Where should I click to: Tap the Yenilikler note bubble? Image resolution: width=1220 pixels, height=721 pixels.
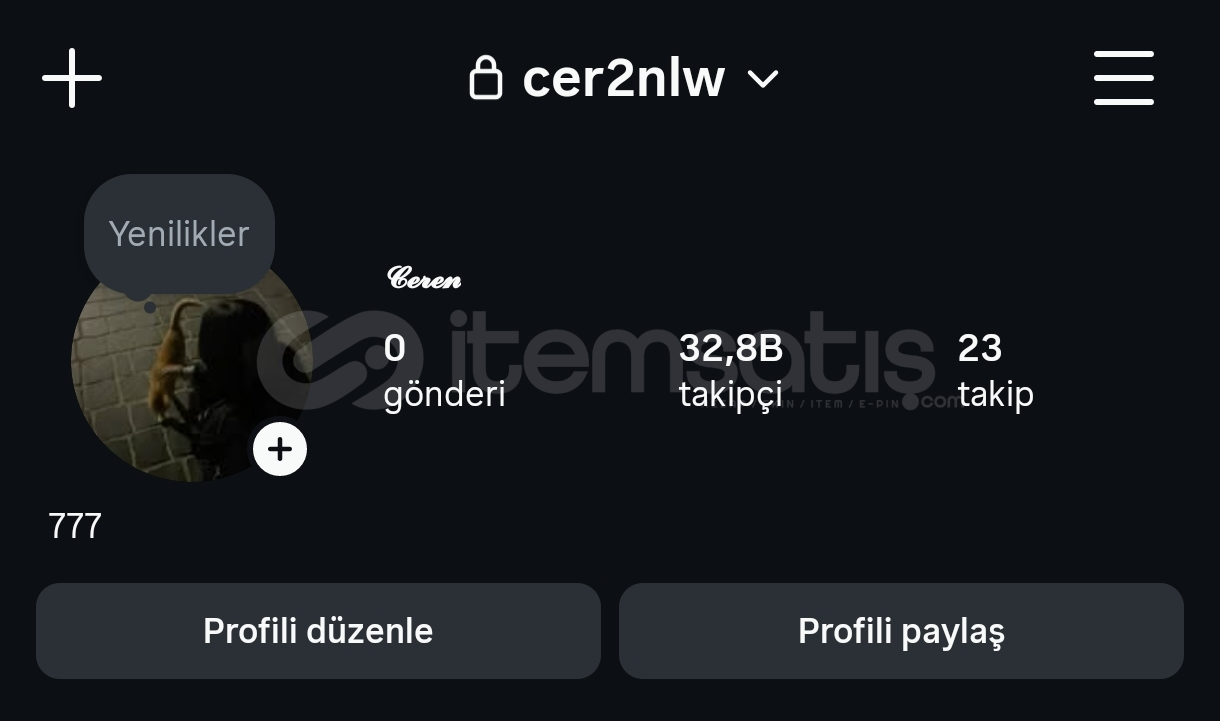pyautogui.click(x=179, y=234)
